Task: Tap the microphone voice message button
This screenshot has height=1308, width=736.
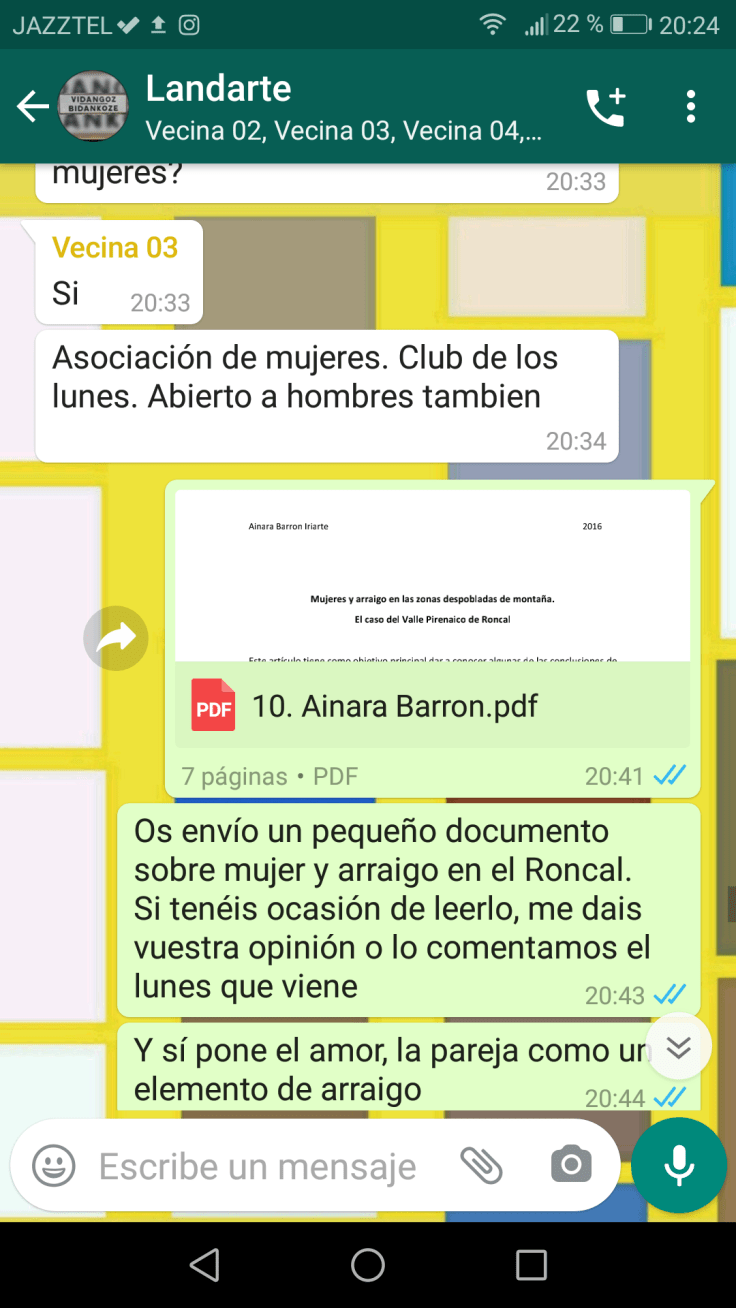Action: pos(679,1166)
